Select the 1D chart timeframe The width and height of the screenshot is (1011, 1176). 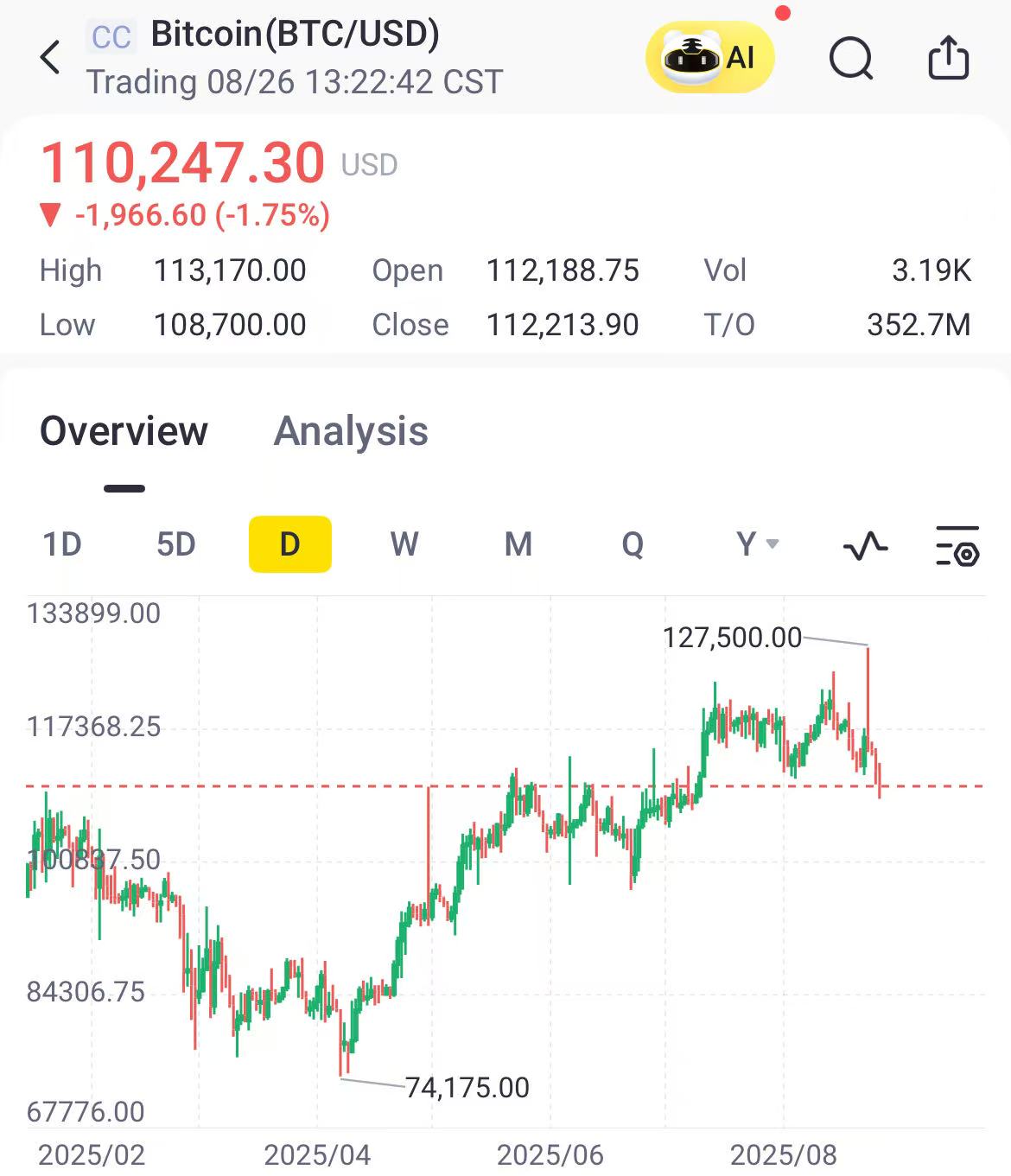point(62,544)
